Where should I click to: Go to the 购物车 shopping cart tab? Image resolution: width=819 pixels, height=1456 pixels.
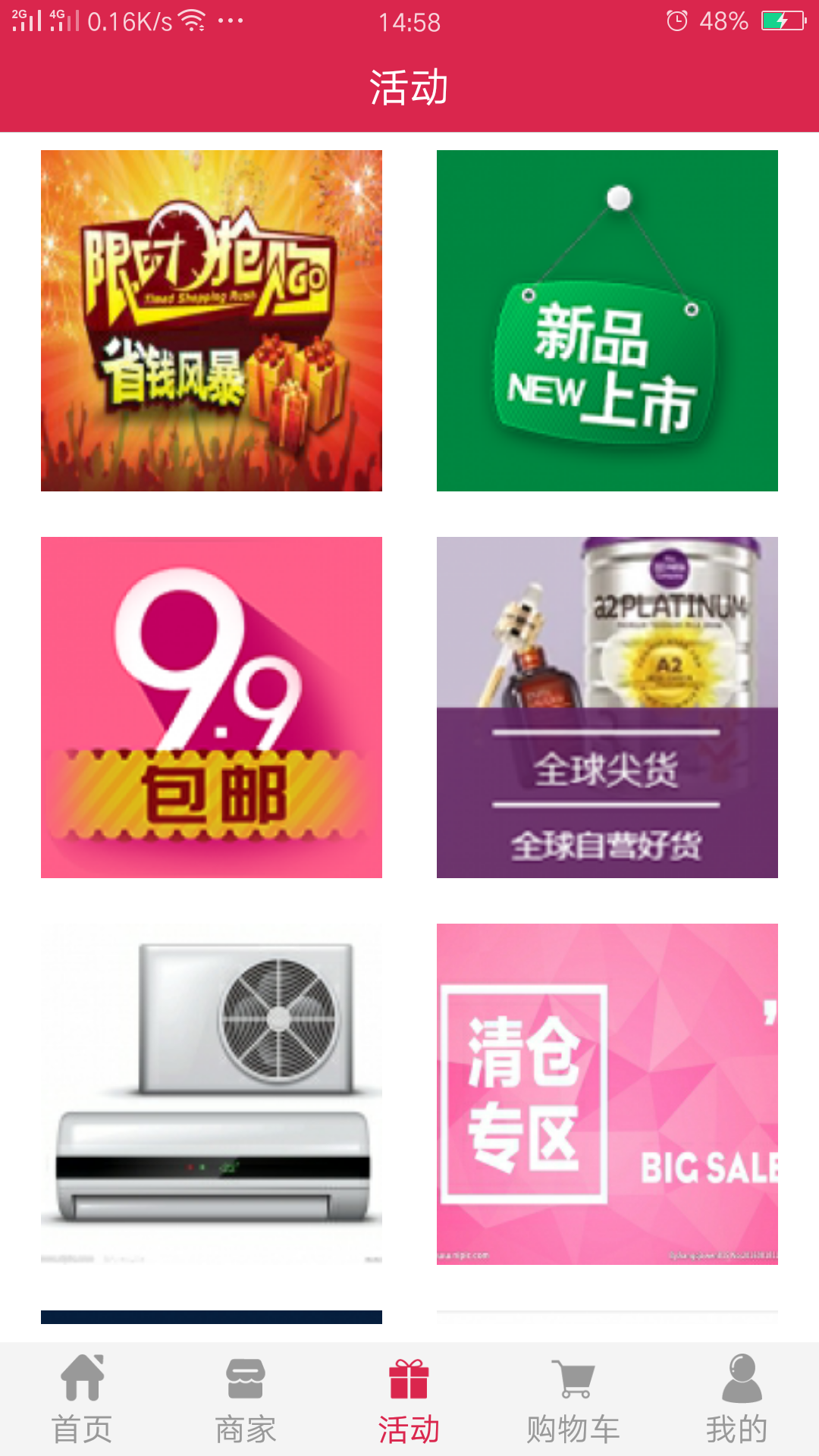[573, 1399]
